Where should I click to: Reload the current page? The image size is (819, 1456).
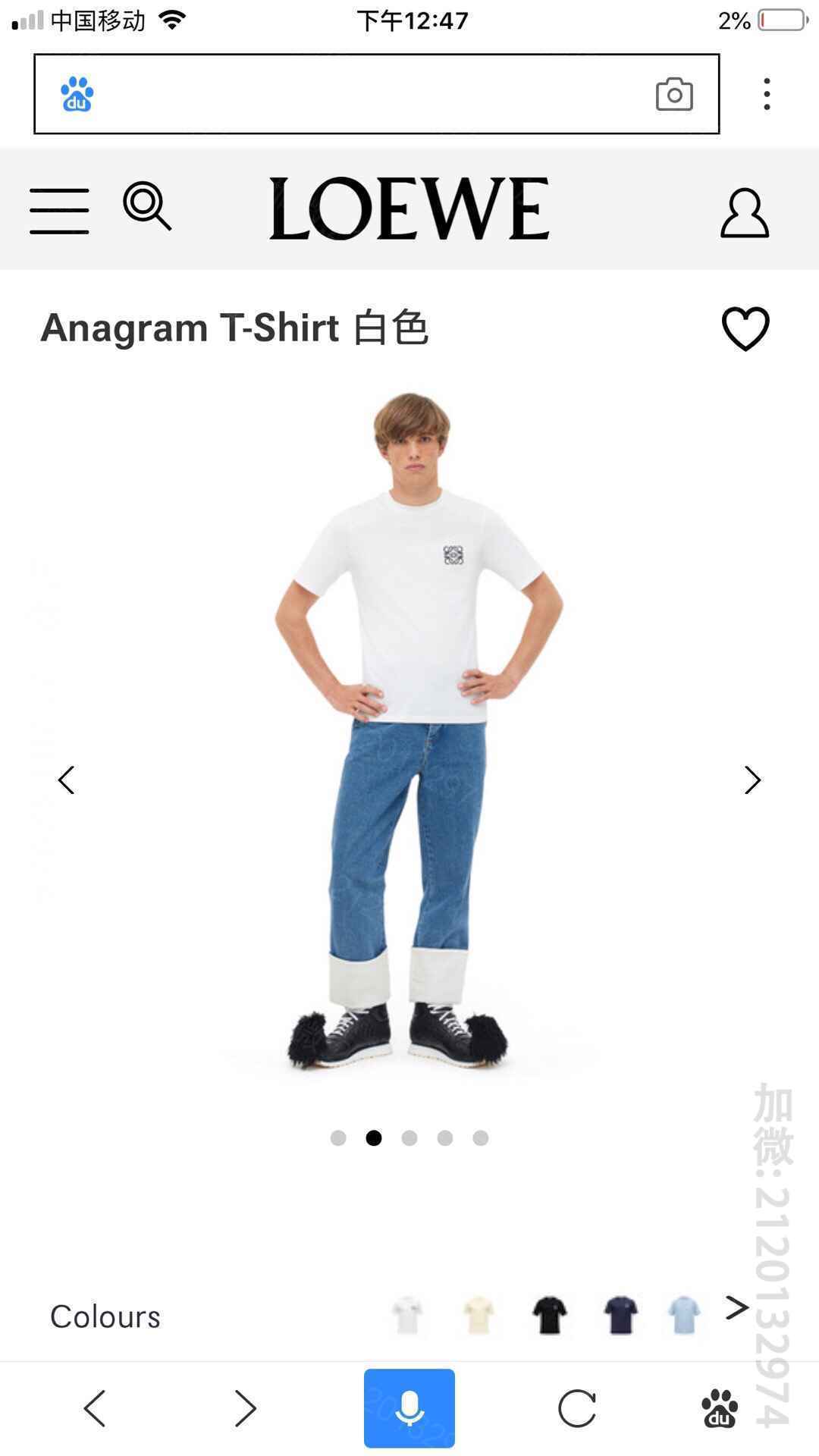point(576,1408)
